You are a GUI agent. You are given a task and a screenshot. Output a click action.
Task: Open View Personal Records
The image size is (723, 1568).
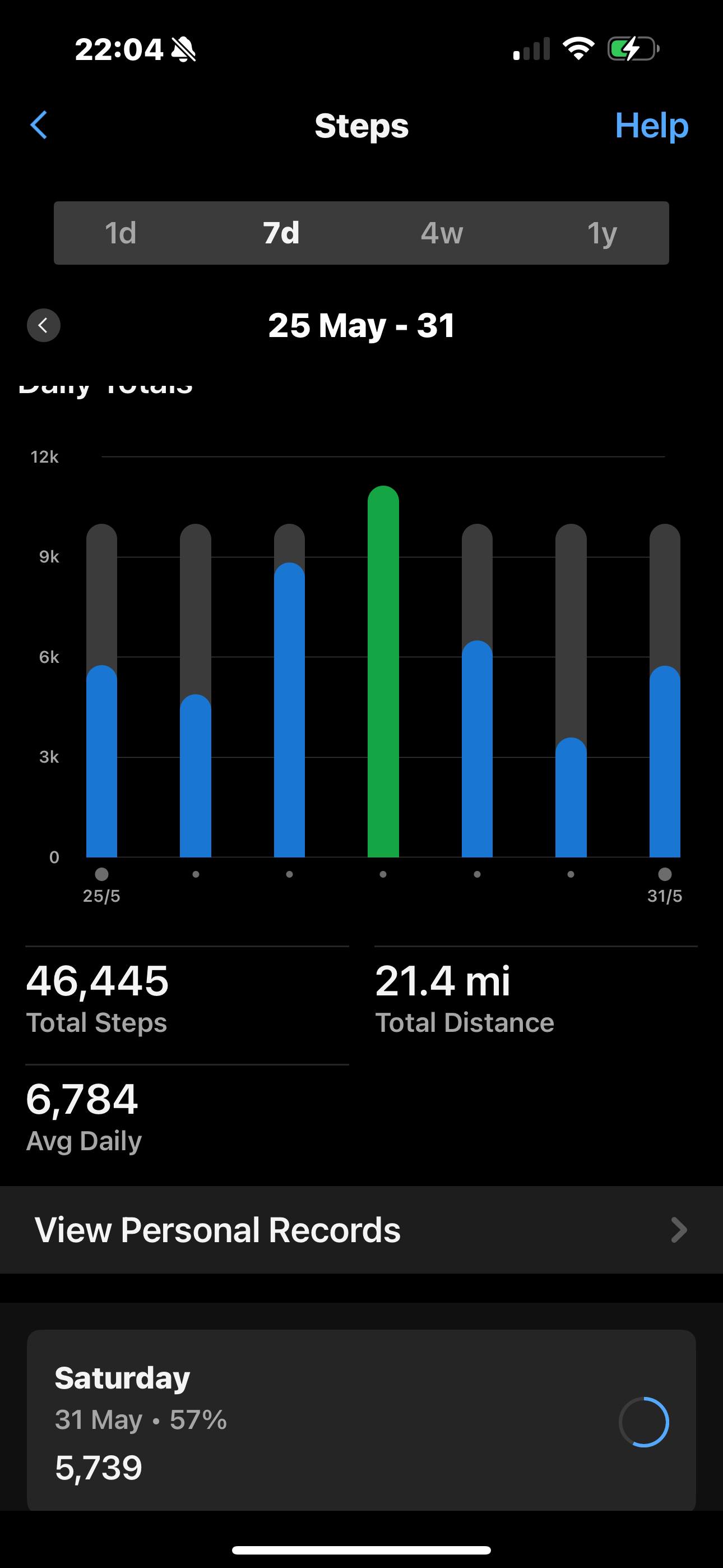(x=361, y=1230)
